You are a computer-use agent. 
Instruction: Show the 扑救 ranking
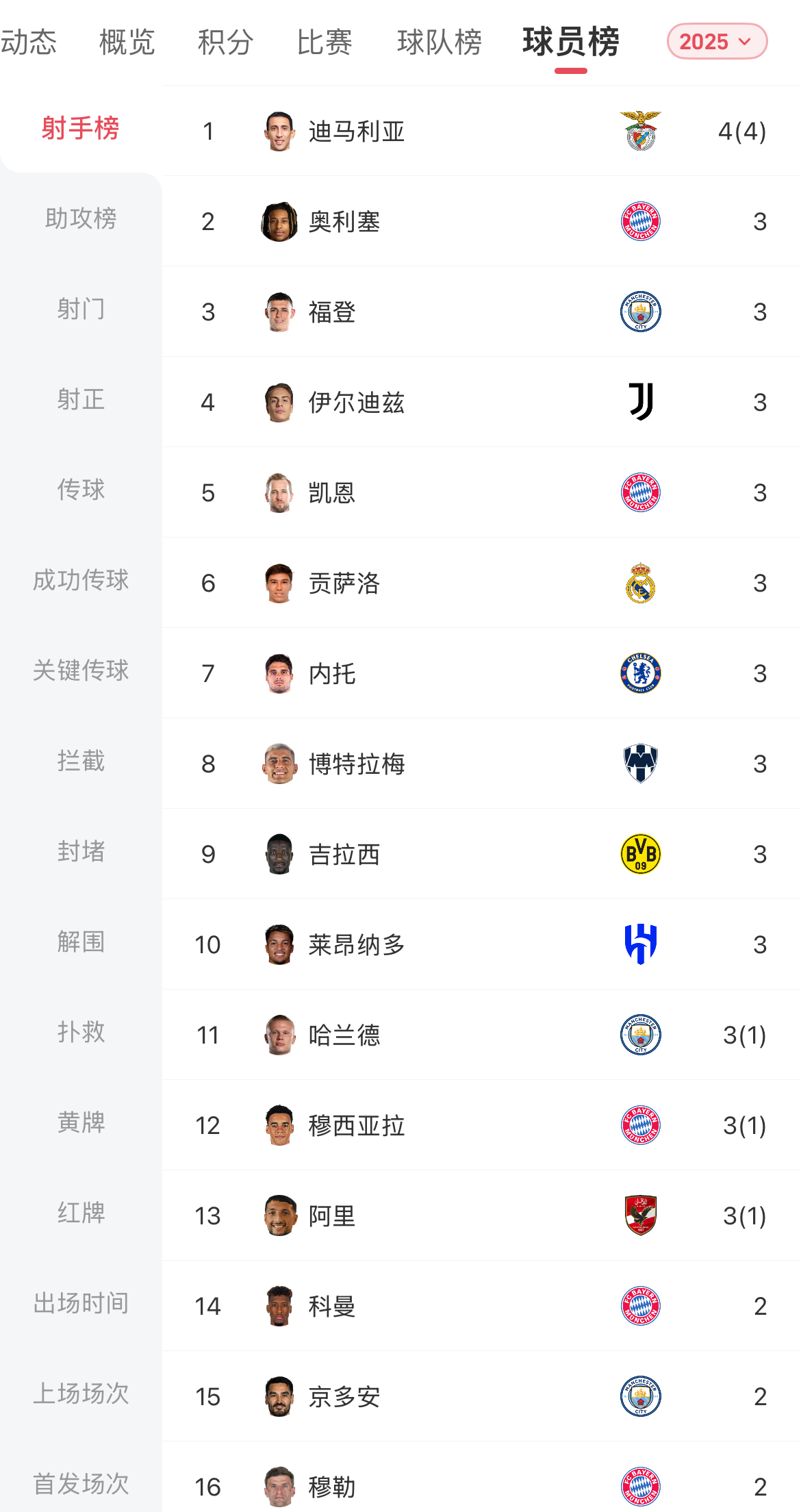[x=81, y=1032]
